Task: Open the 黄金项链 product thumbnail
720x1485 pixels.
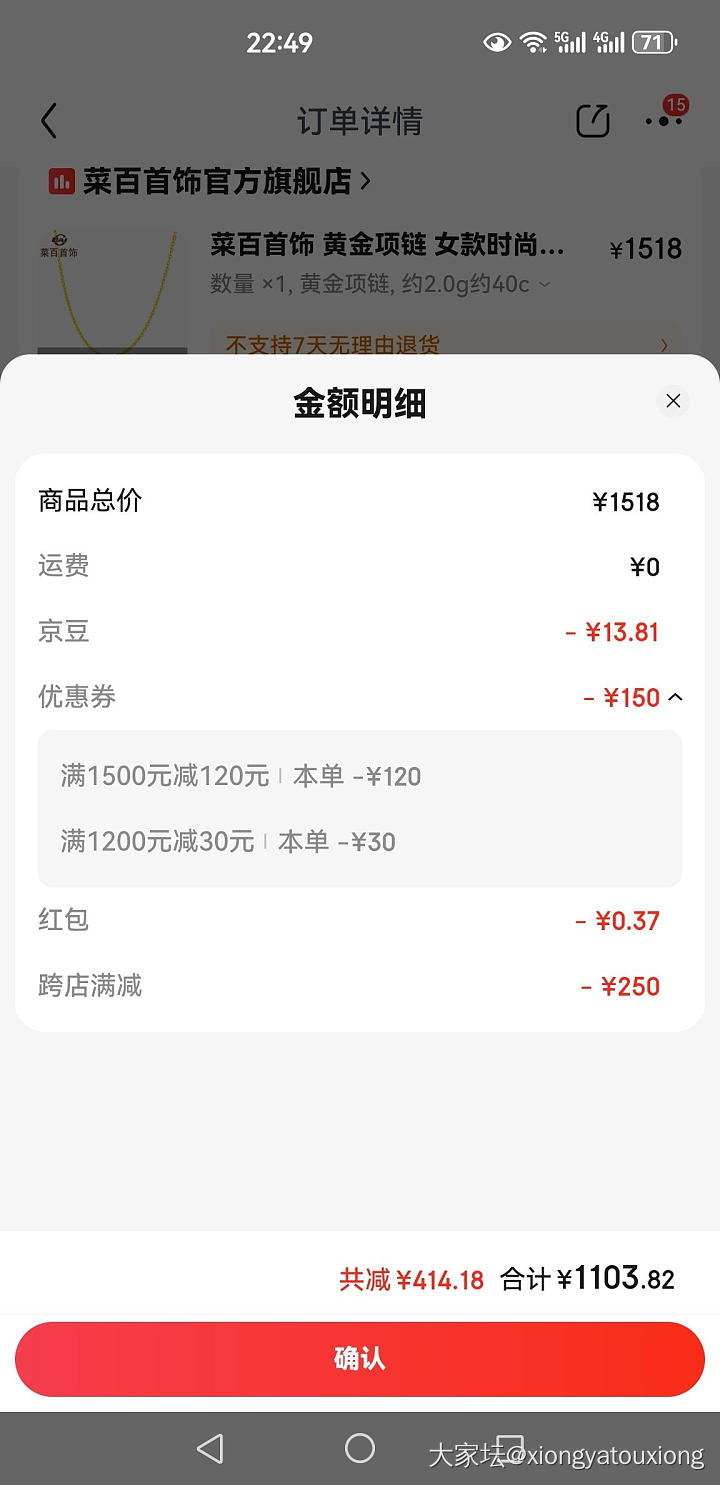Action: [112, 290]
